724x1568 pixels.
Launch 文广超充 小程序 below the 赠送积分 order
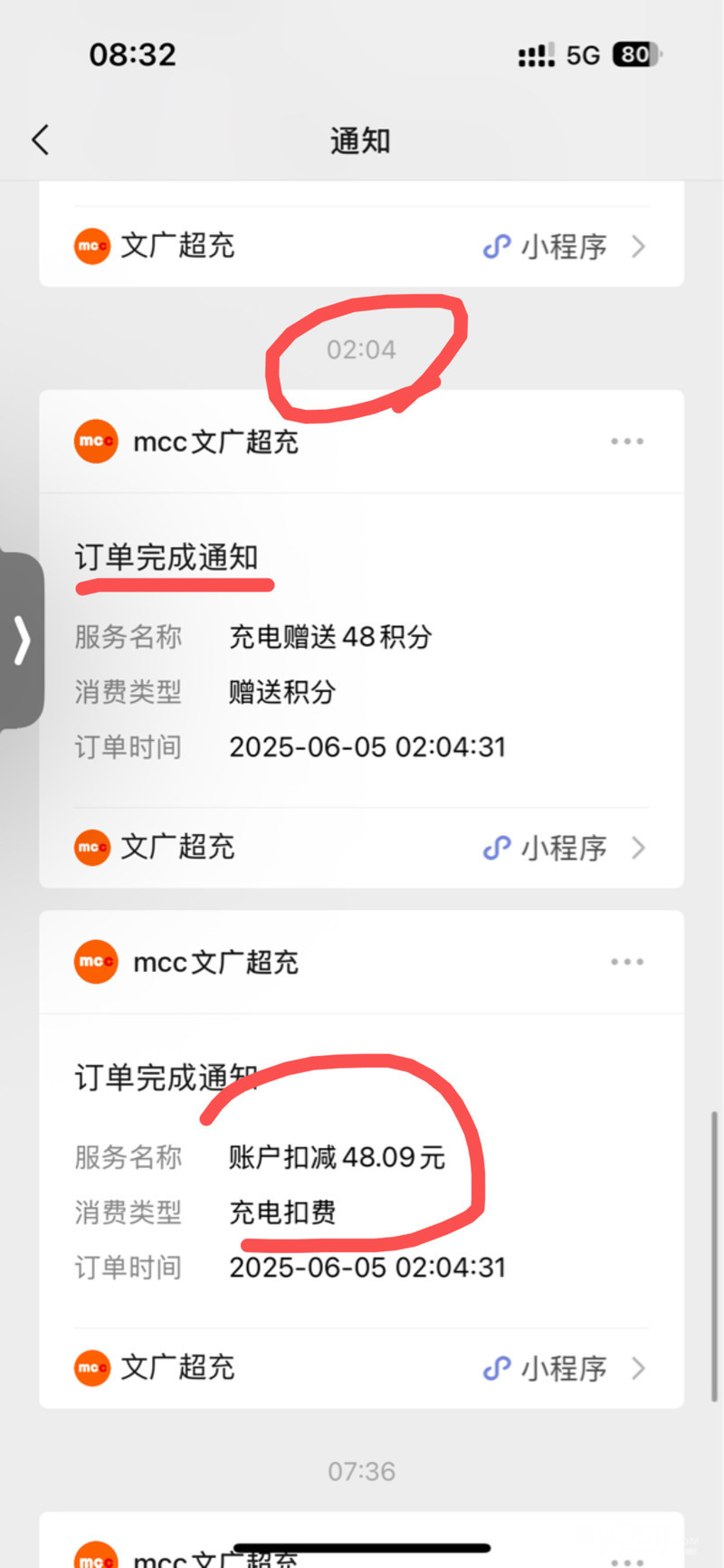pyautogui.click(x=361, y=848)
